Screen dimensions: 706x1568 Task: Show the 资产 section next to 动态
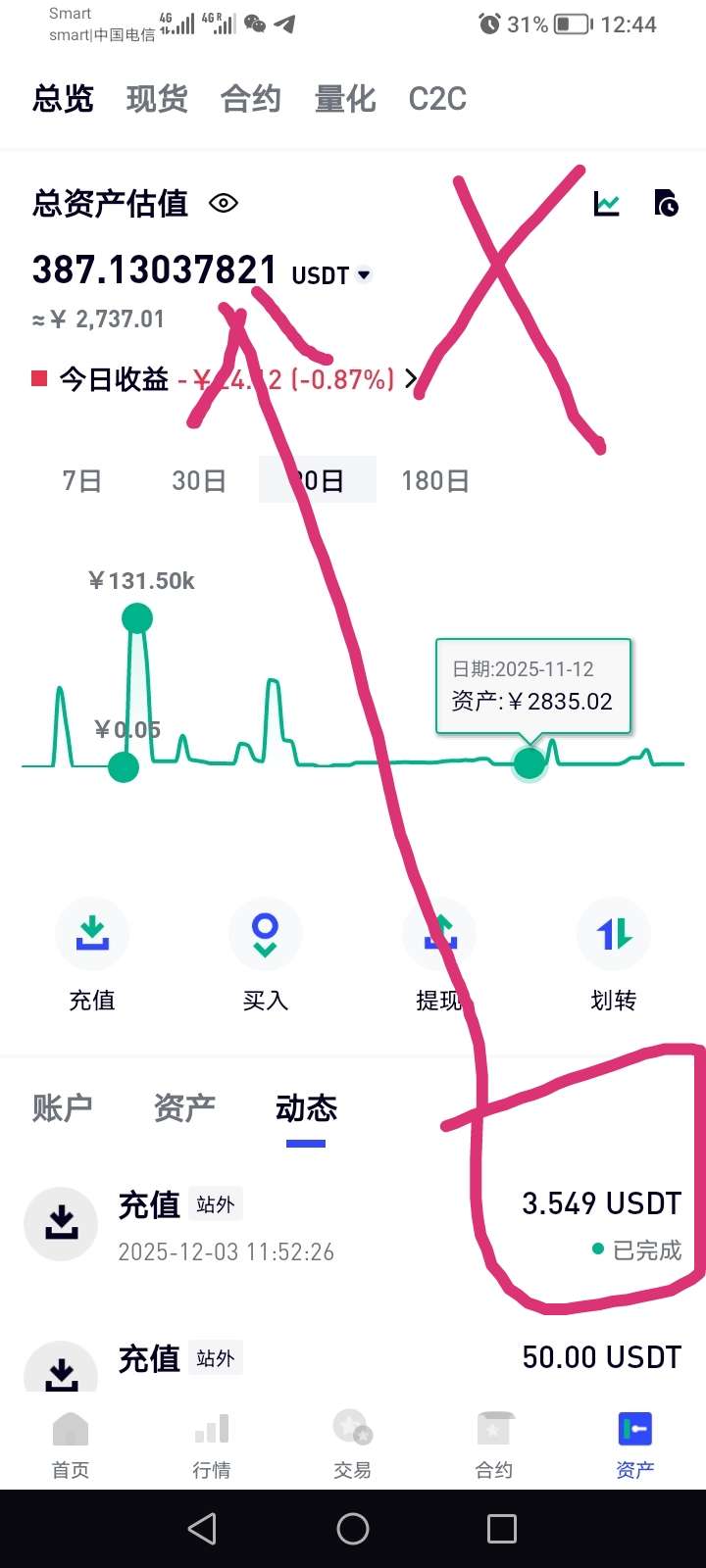pos(184,1108)
